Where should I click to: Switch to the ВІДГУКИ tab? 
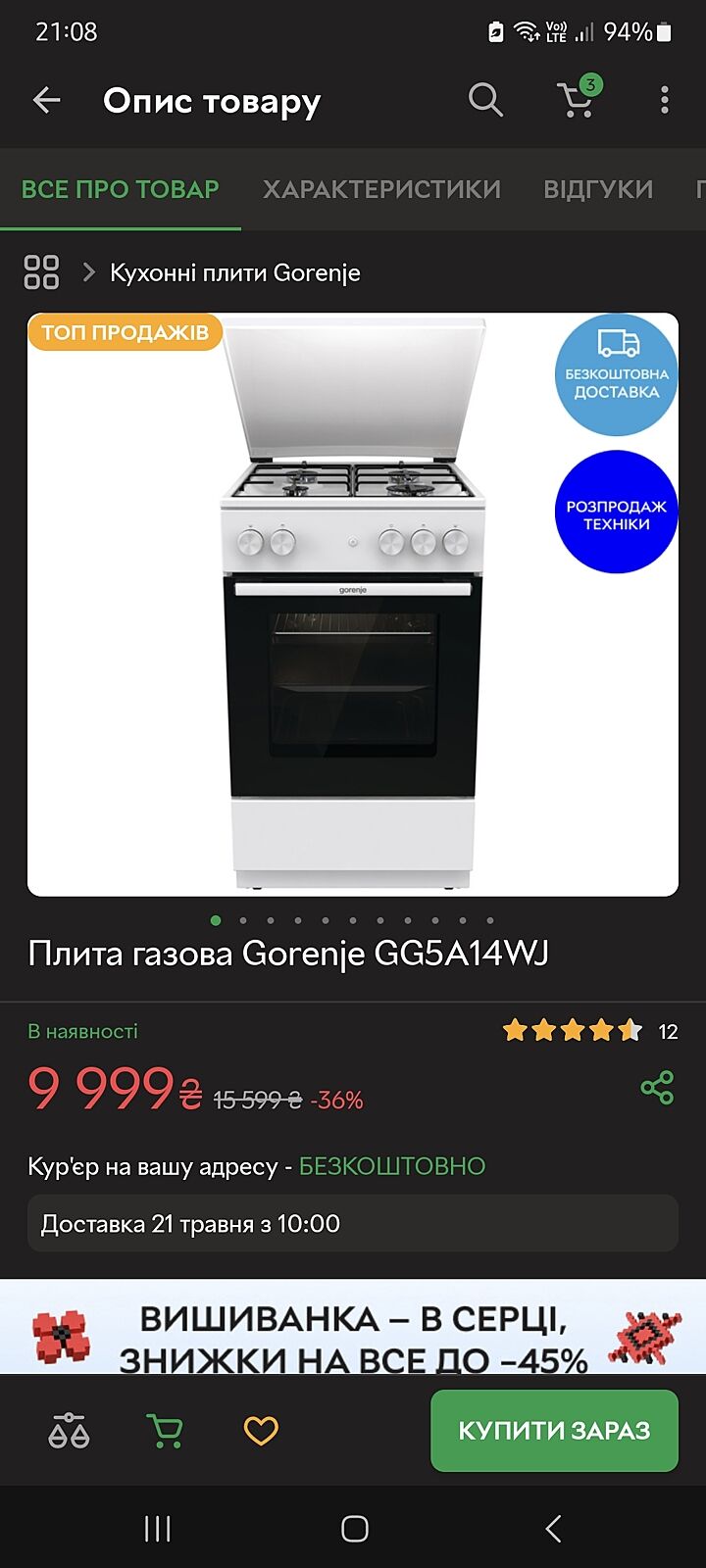point(598,189)
